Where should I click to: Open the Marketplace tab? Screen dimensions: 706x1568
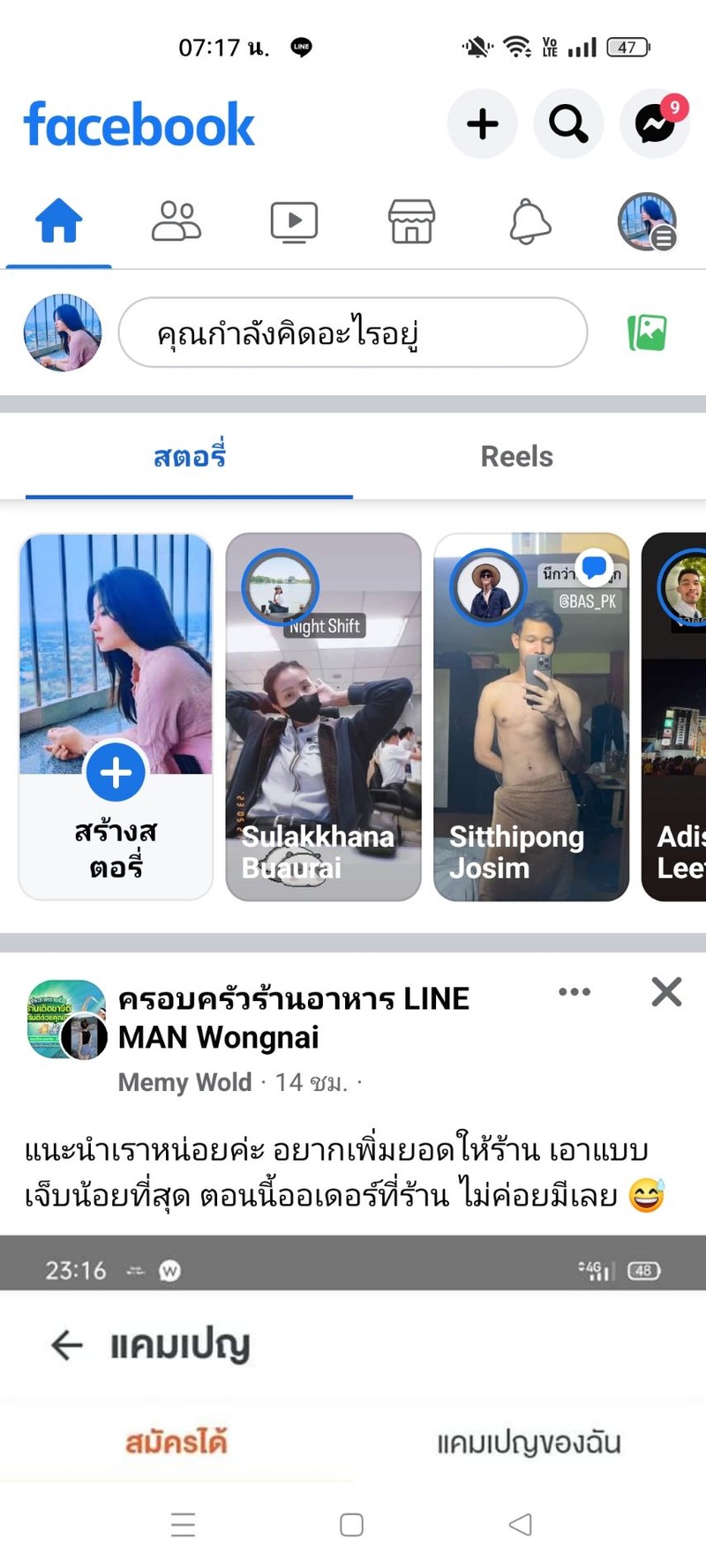point(411,221)
